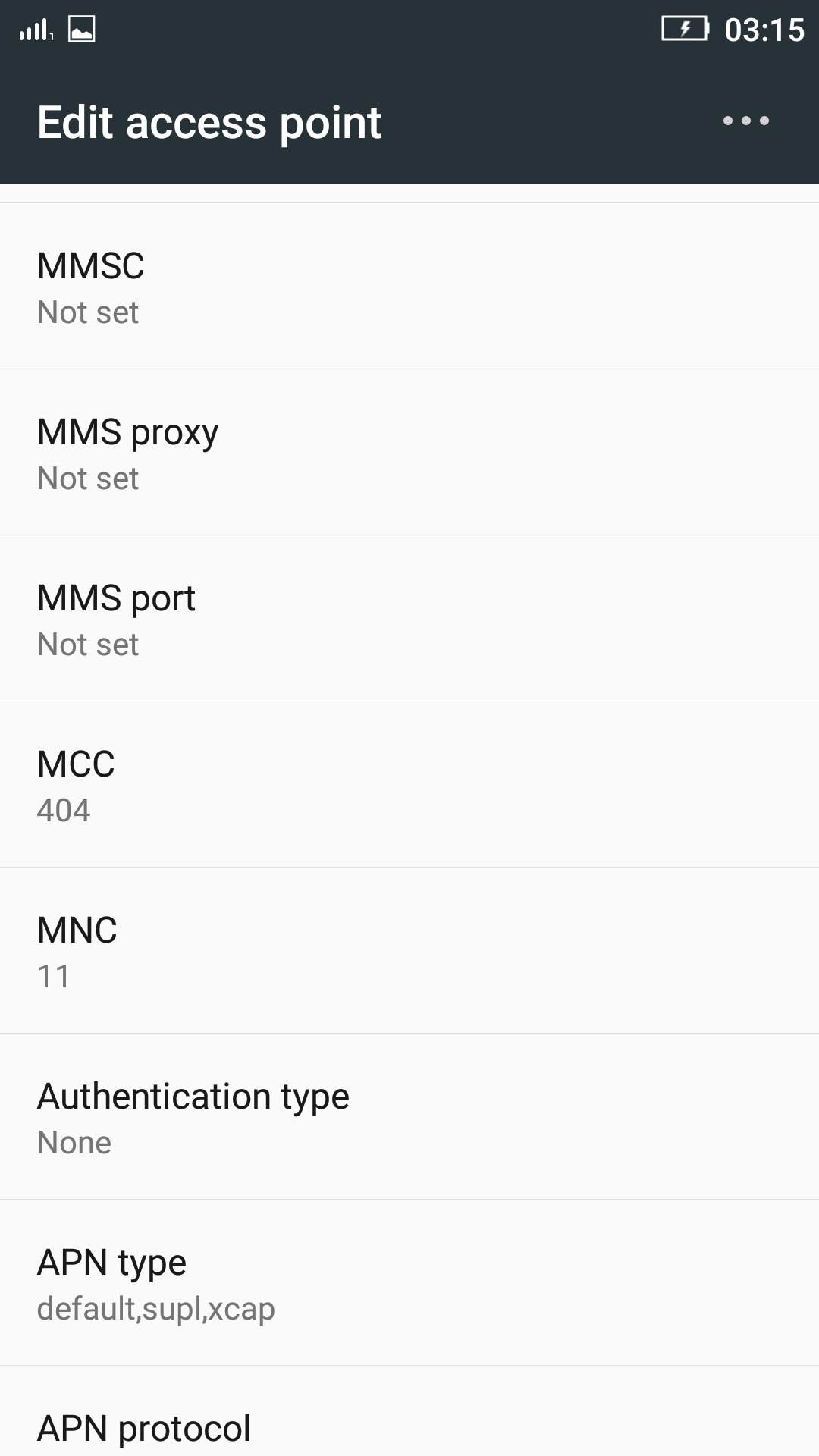Change the MMS port value
This screenshot has width=819, height=1456.
click(x=409, y=619)
